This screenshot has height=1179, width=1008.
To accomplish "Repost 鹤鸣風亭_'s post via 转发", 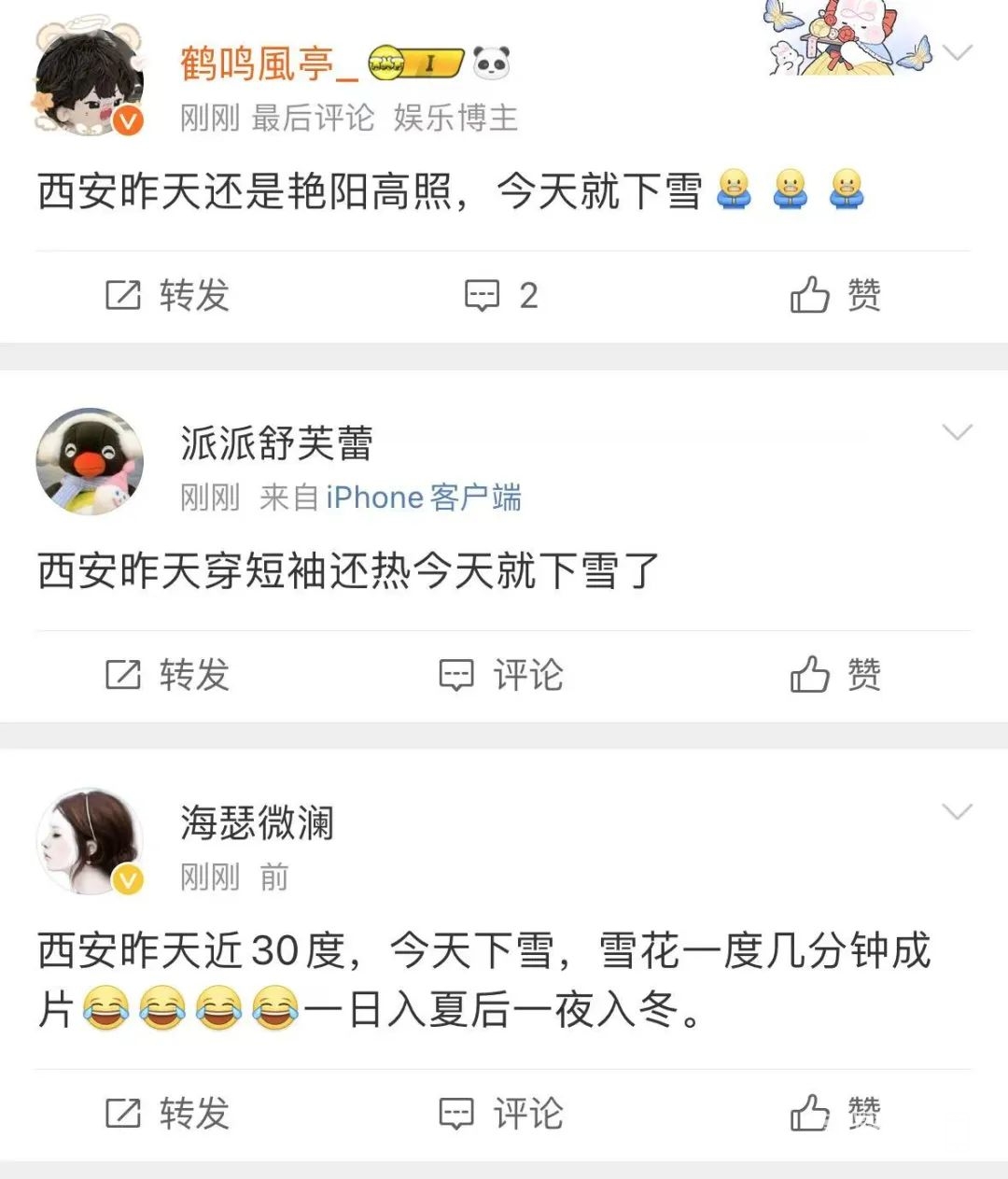I will pyautogui.click(x=168, y=296).
